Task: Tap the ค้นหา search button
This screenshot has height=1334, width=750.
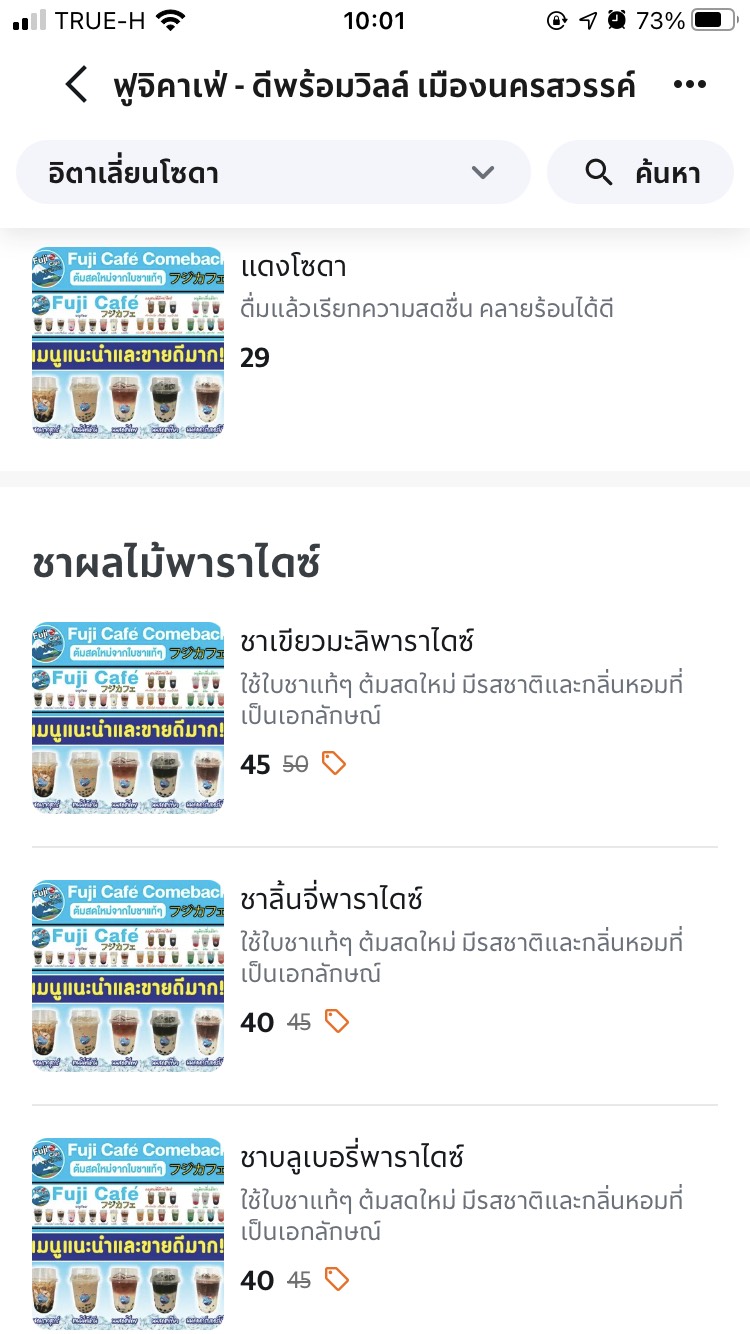Action: pyautogui.click(x=640, y=173)
